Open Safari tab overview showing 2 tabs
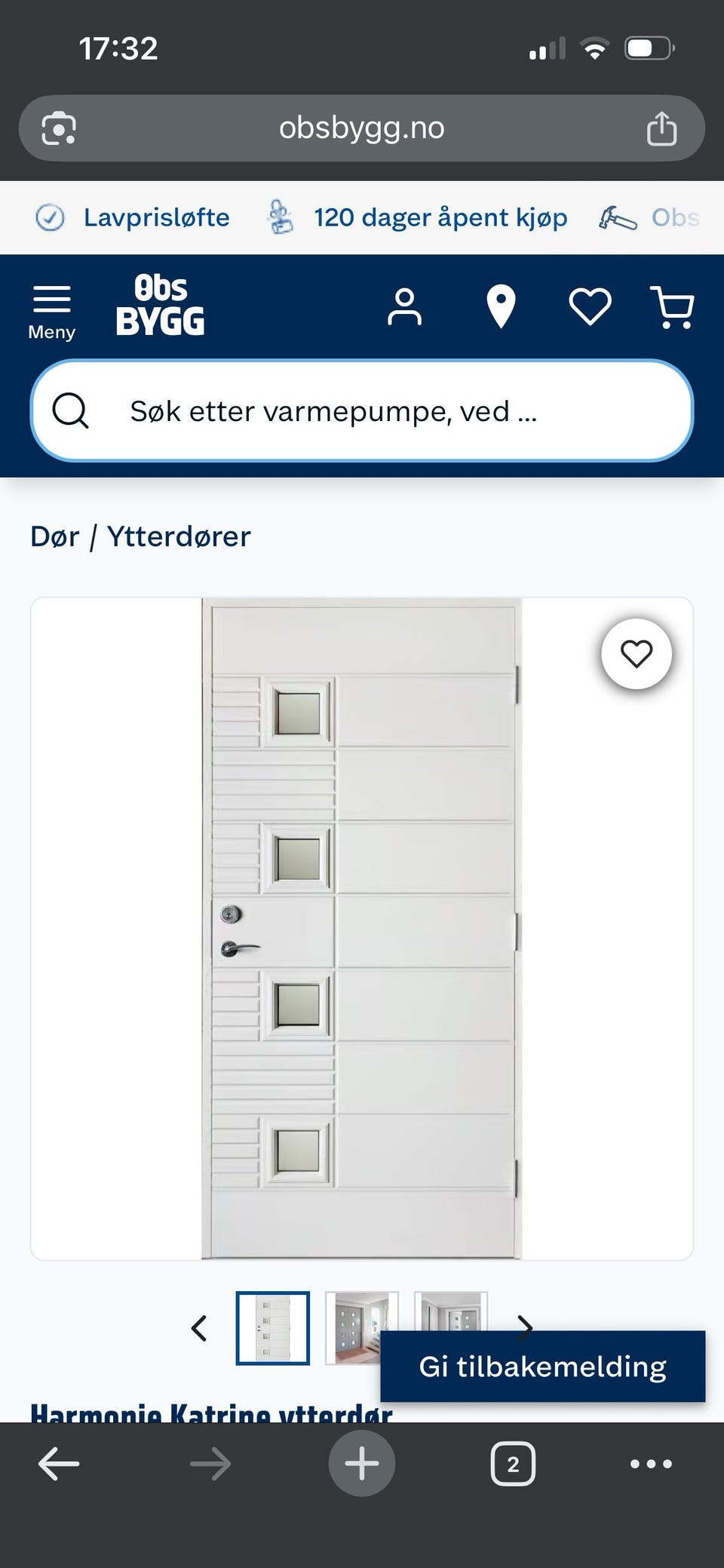 click(x=513, y=1462)
